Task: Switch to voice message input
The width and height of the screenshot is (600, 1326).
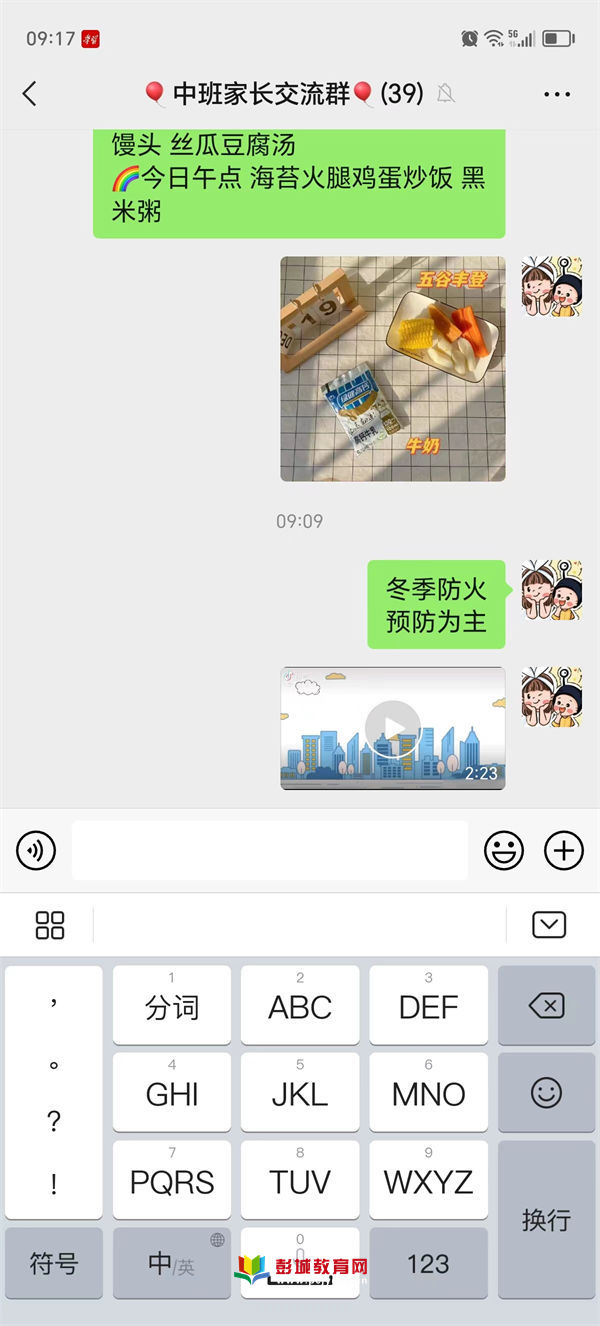Action: tap(36, 851)
